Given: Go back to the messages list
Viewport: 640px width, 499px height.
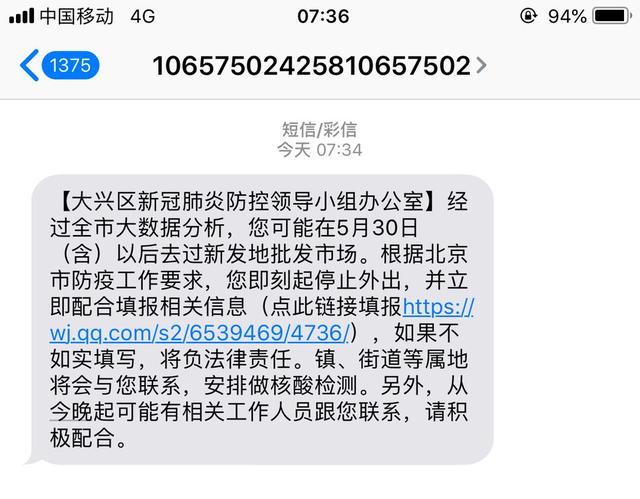Looking at the screenshot, I should coord(58,67).
